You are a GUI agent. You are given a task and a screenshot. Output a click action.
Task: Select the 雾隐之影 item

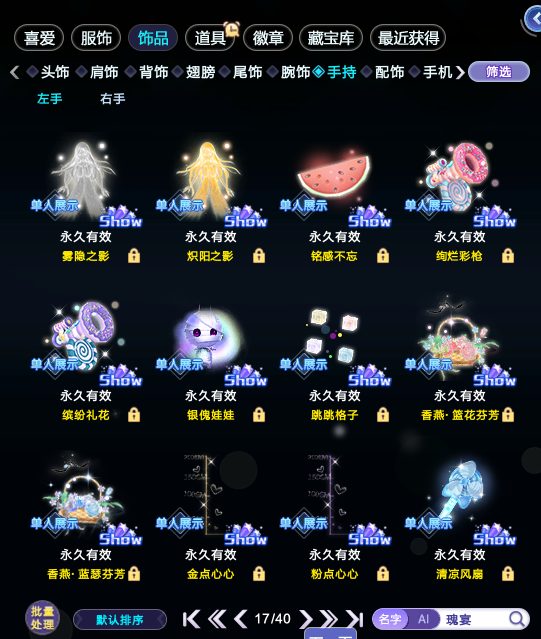coord(86,200)
